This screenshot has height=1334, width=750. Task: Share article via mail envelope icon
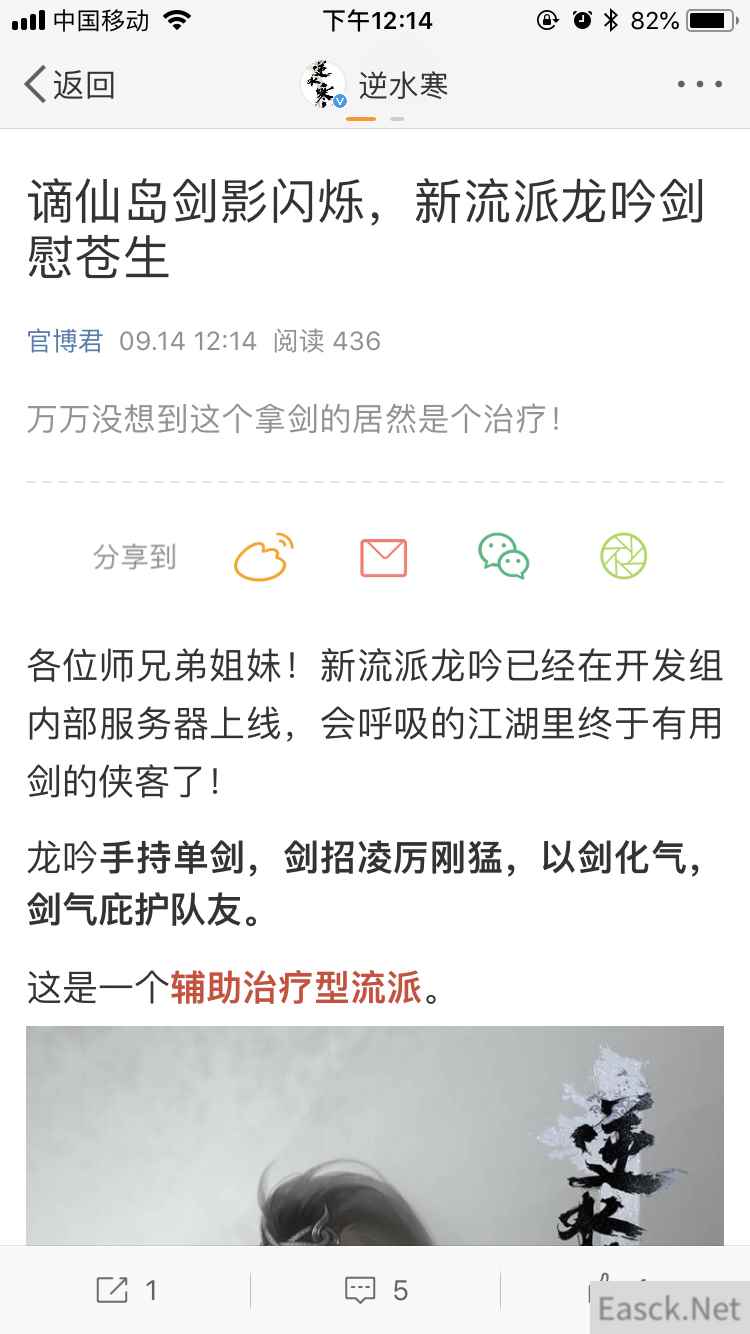pyautogui.click(x=384, y=557)
